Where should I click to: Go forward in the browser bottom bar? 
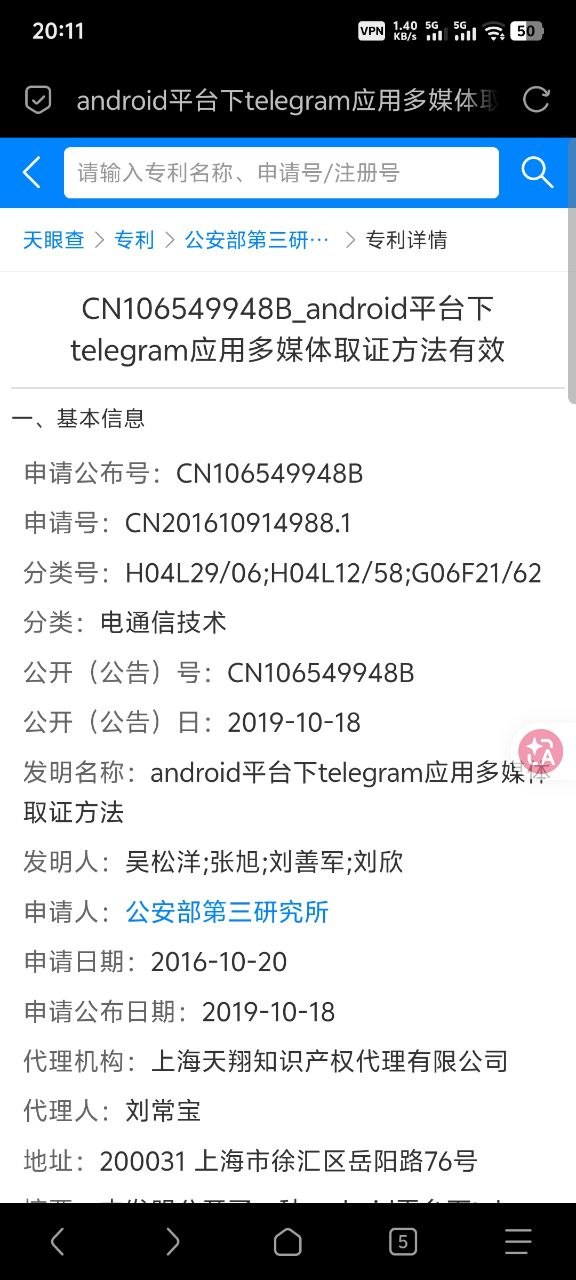[173, 1242]
